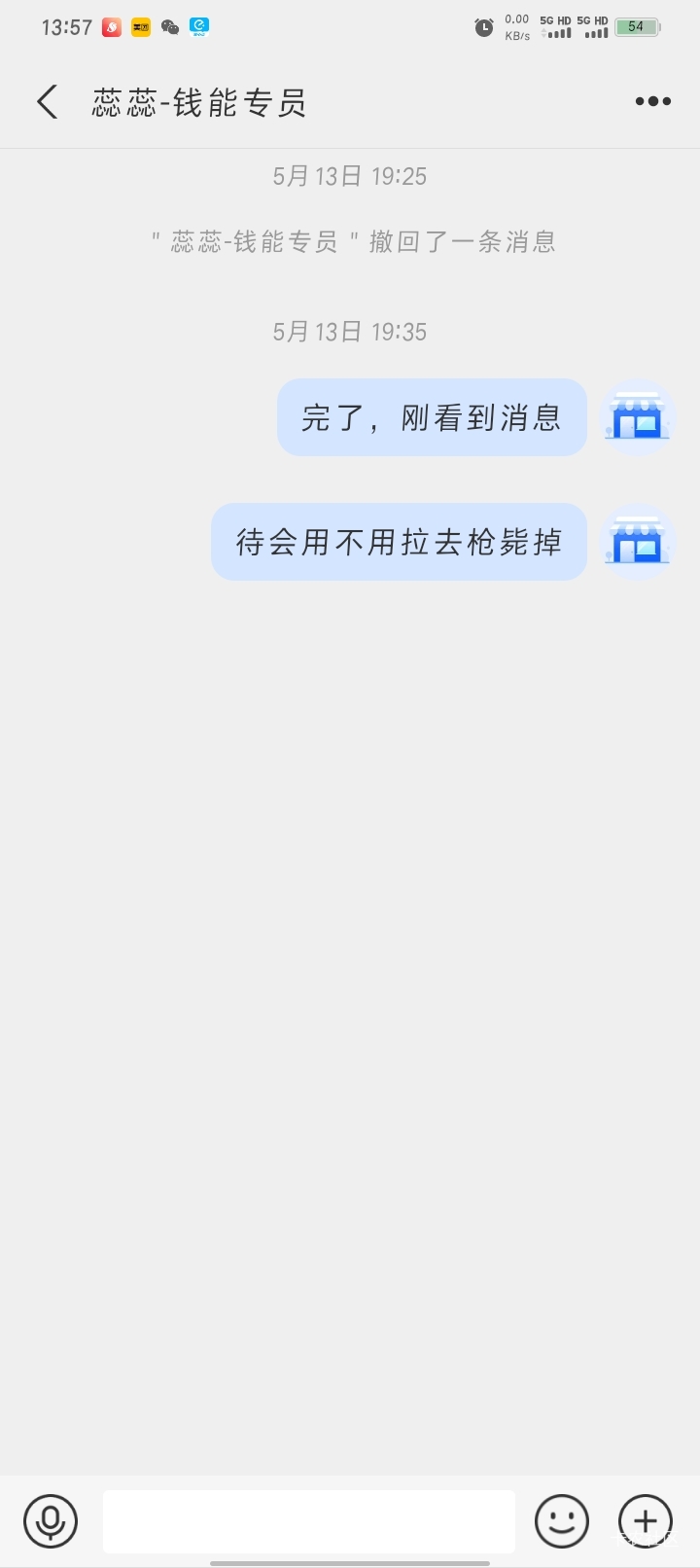
Task: Focus the message text field
Action: tap(309, 1521)
